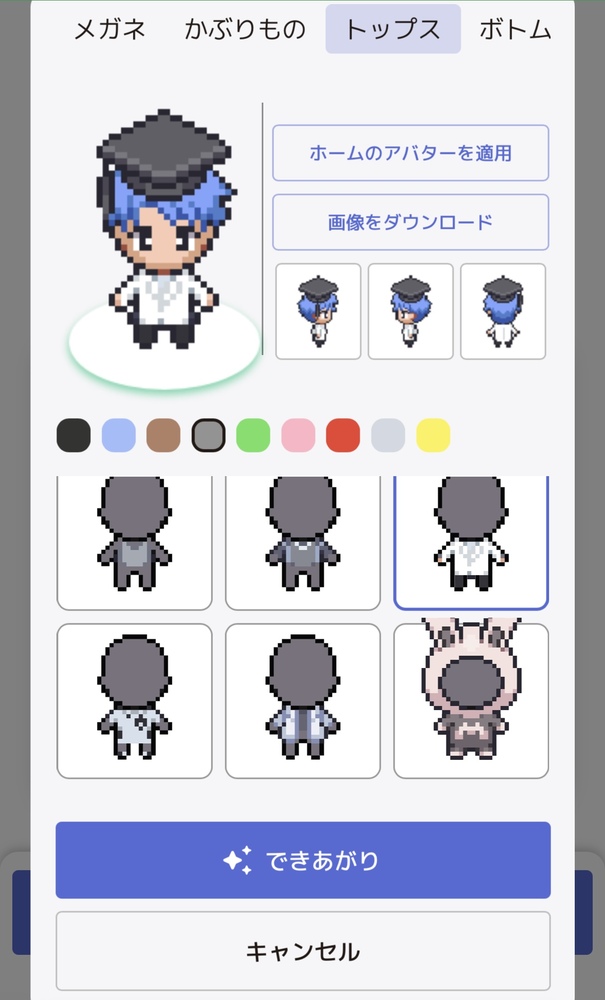Confirm with the できあがり button
The height and width of the screenshot is (1000, 605).
[x=303, y=860]
